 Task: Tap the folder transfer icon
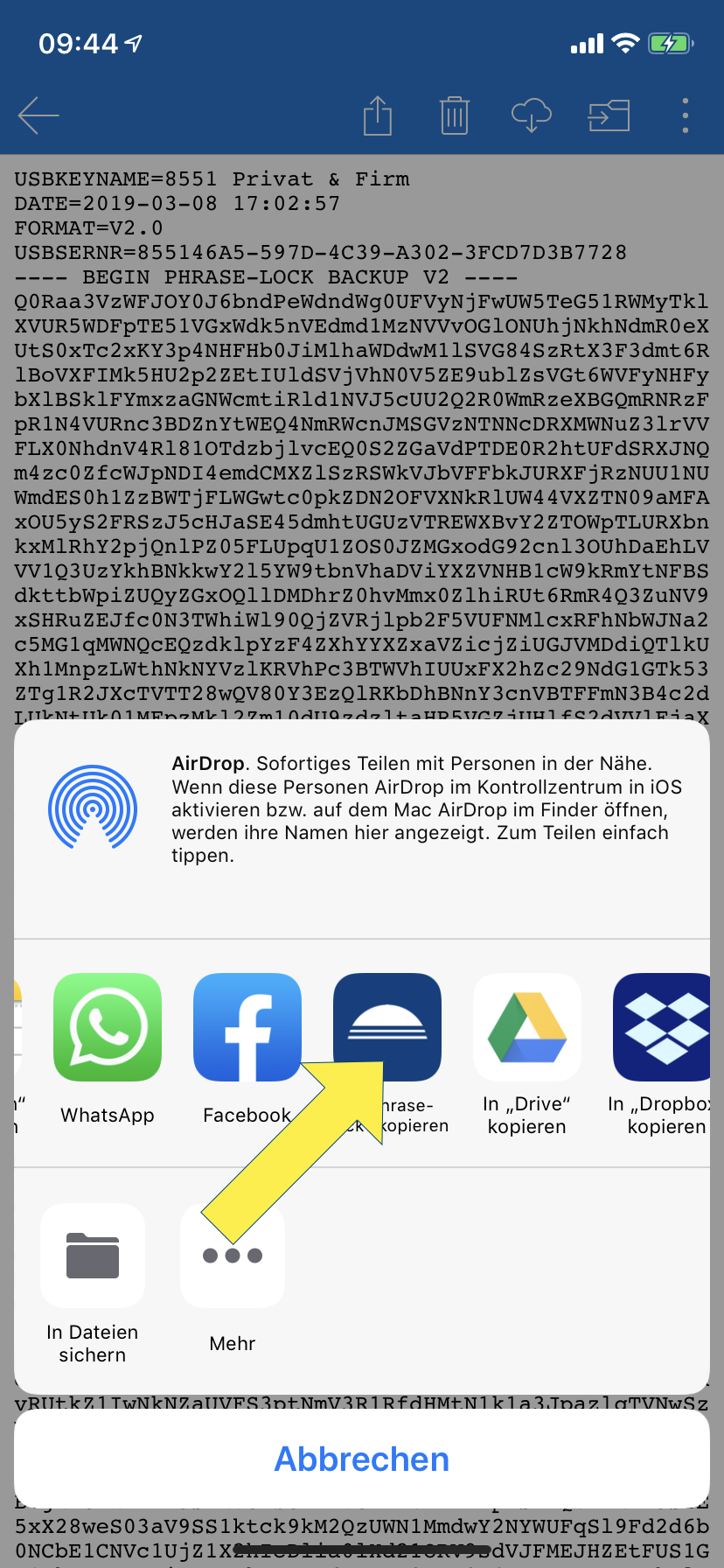pos(609,115)
